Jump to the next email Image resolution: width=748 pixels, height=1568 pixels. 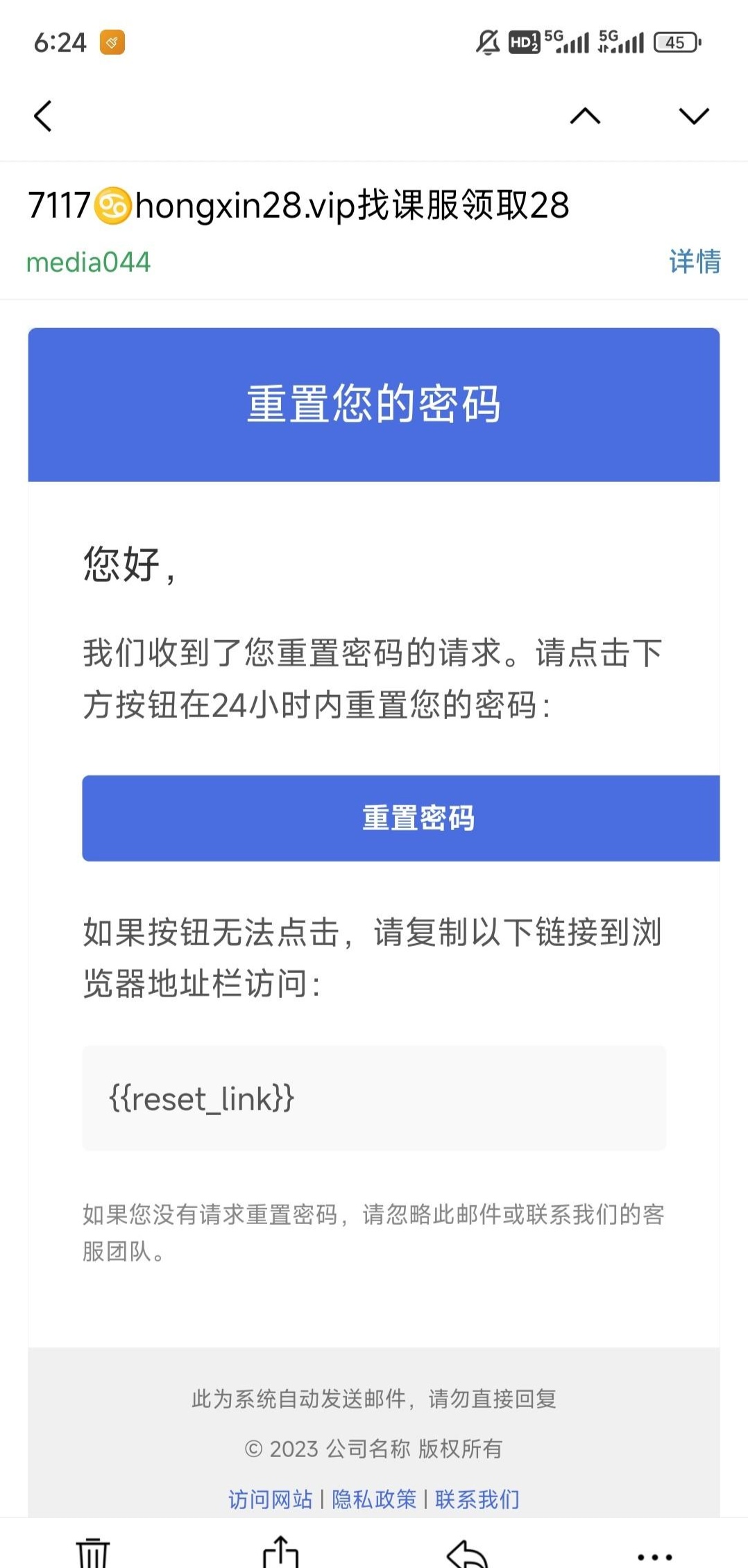click(x=693, y=116)
